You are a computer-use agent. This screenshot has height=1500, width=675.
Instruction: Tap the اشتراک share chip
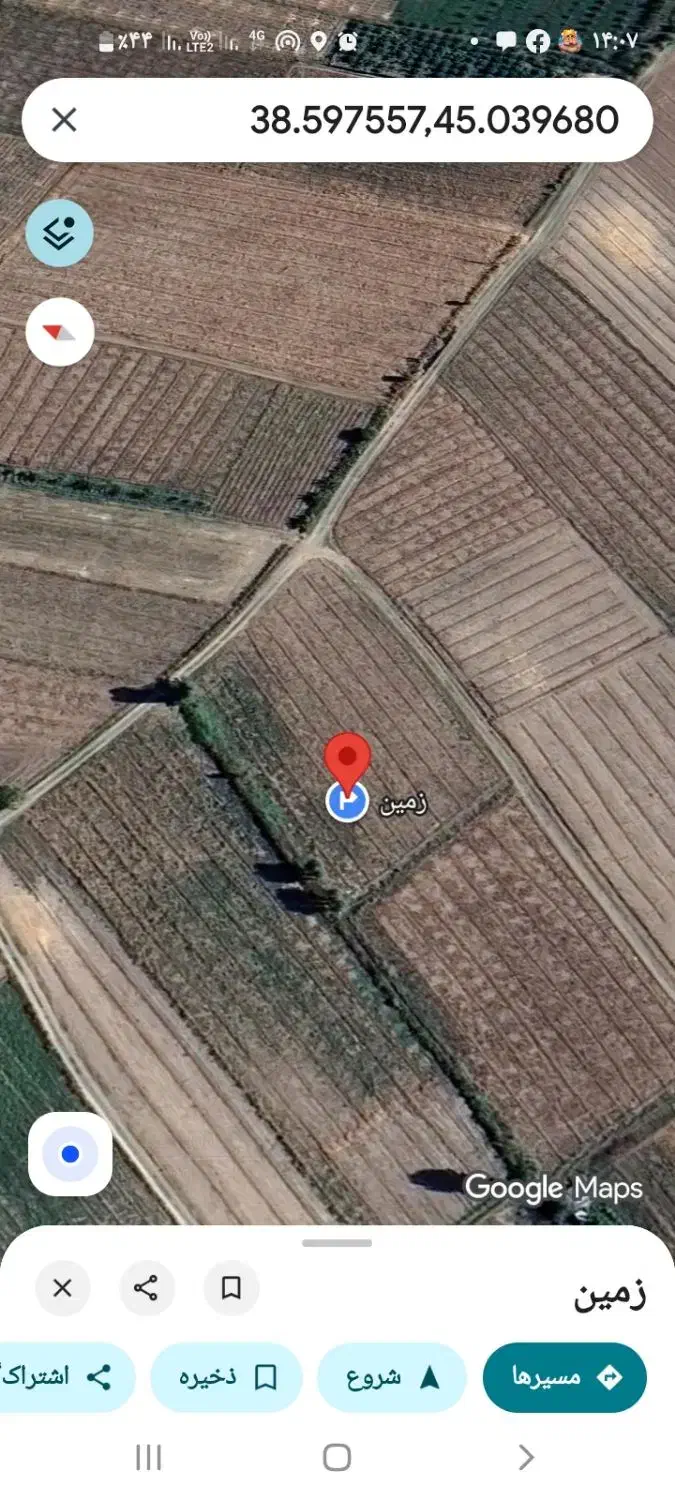pyautogui.click(x=66, y=1377)
